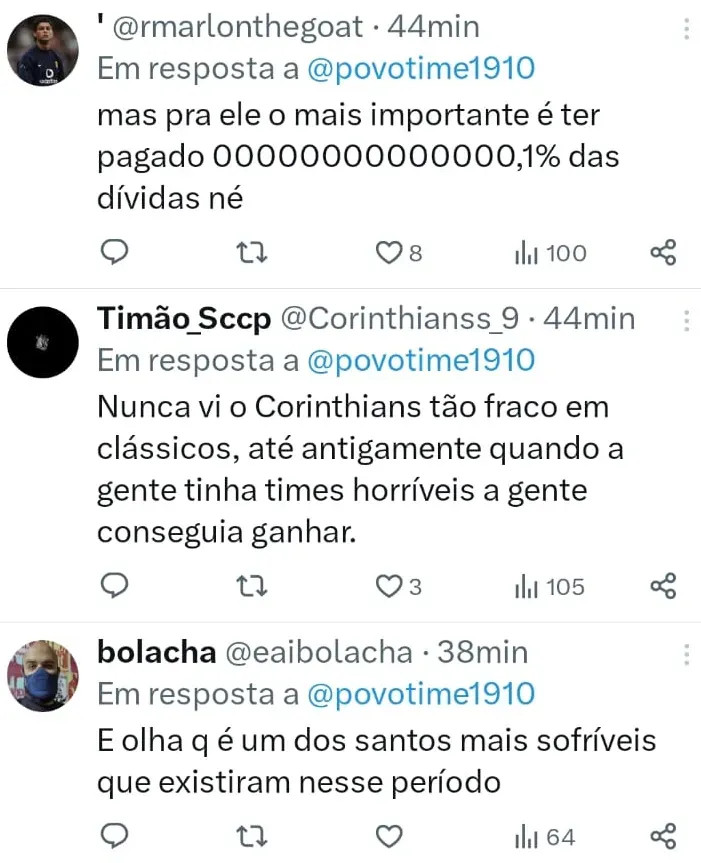Share Timão_Sccp's tweet
The image size is (701, 863).
pos(663,586)
